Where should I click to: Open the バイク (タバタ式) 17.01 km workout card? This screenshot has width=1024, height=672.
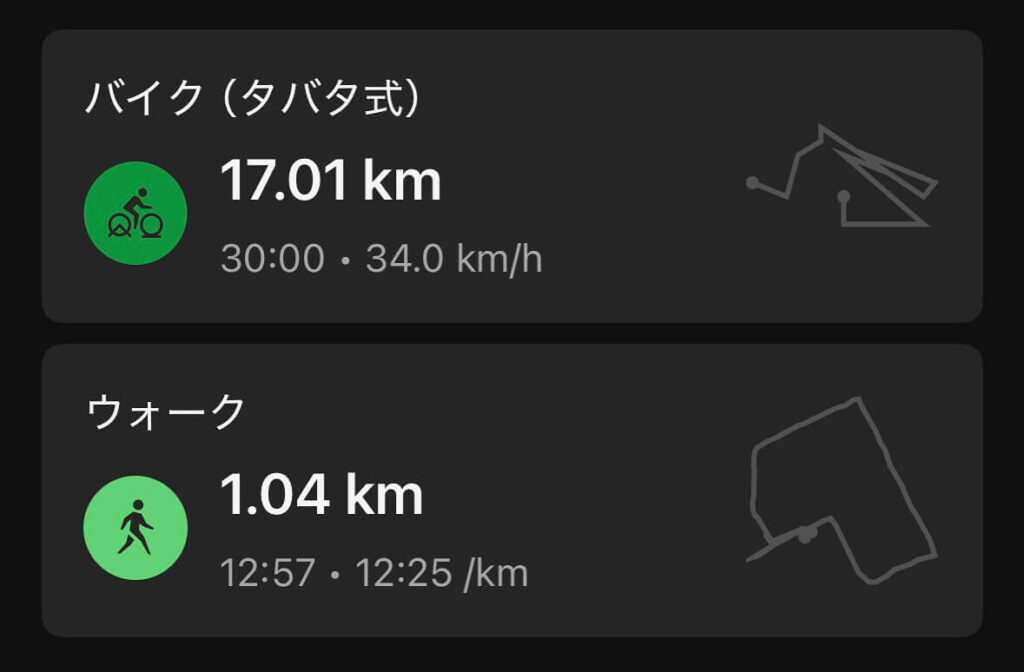tap(510, 176)
